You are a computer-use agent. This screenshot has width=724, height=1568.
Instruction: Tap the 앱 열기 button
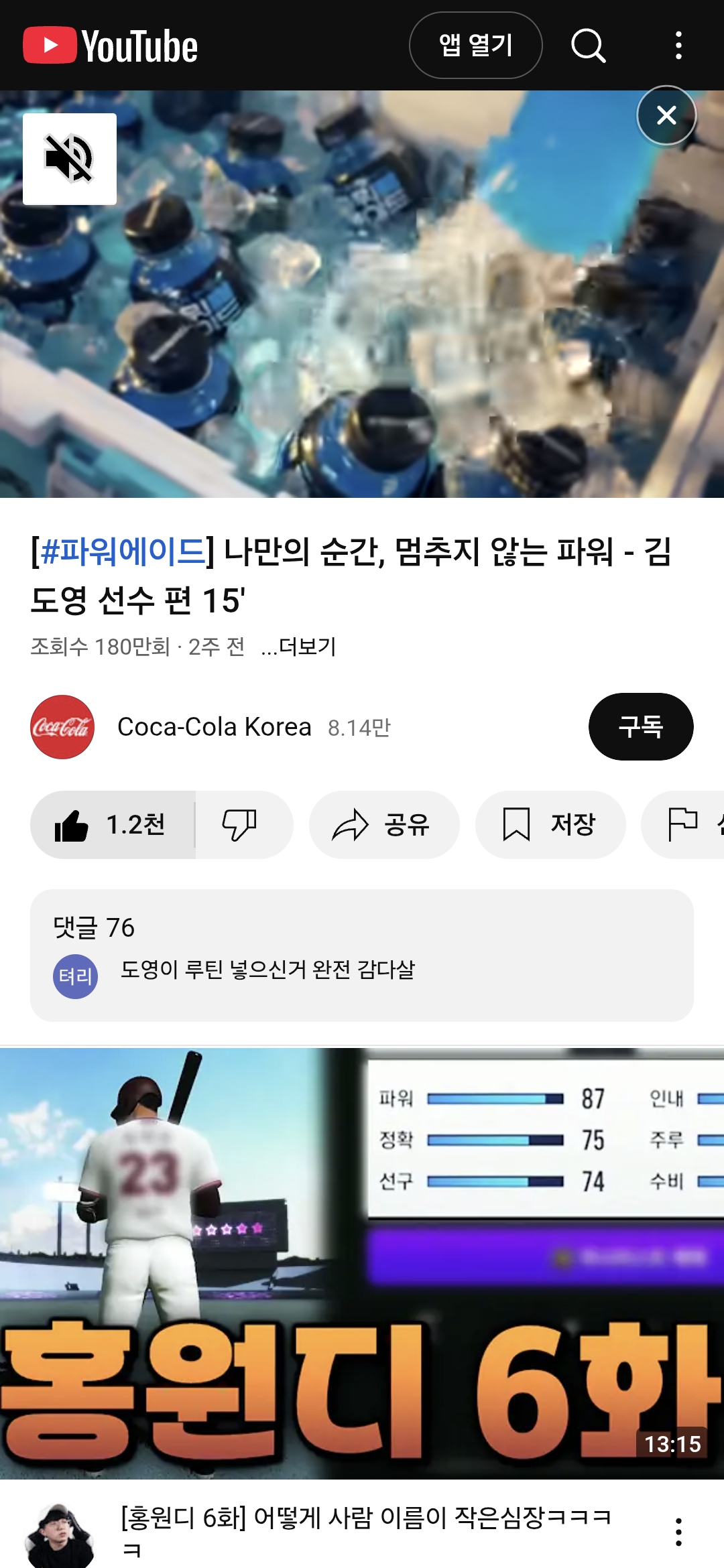(475, 45)
